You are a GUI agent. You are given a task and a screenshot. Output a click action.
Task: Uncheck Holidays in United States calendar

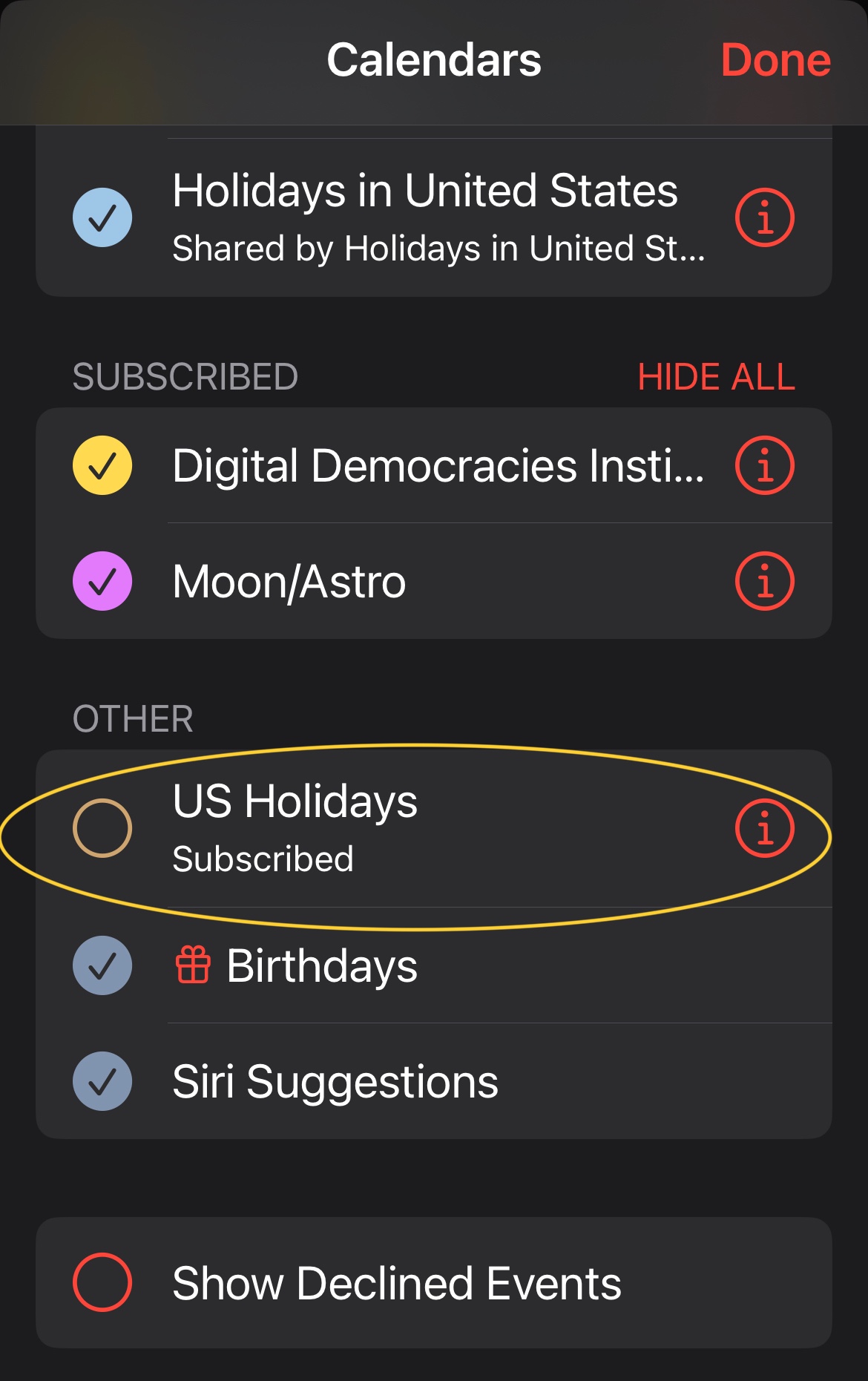pos(102,218)
